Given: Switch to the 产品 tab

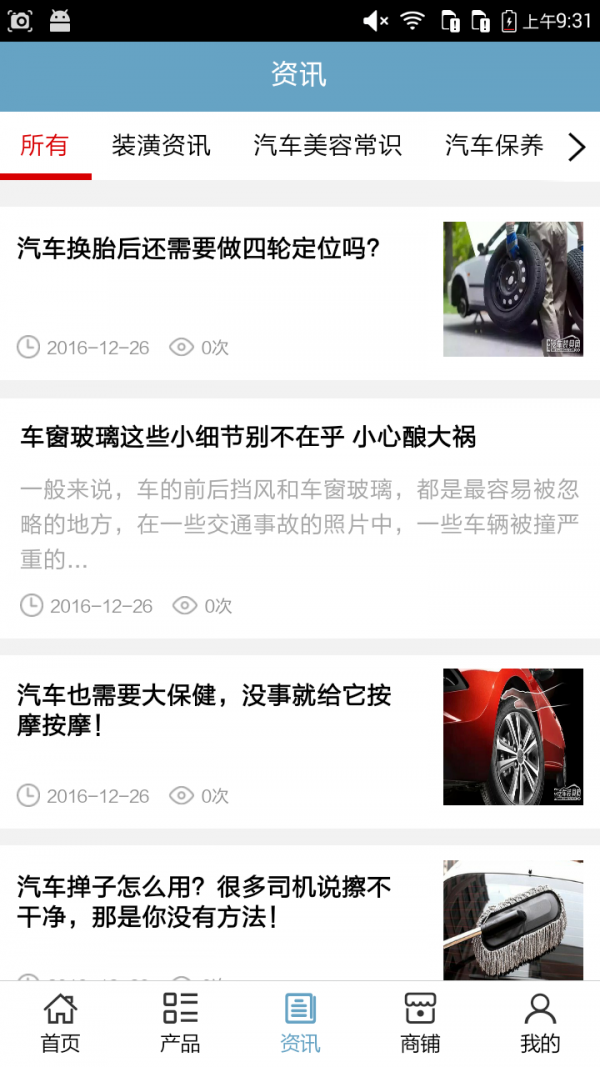Looking at the screenshot, I should [180, 1023].
